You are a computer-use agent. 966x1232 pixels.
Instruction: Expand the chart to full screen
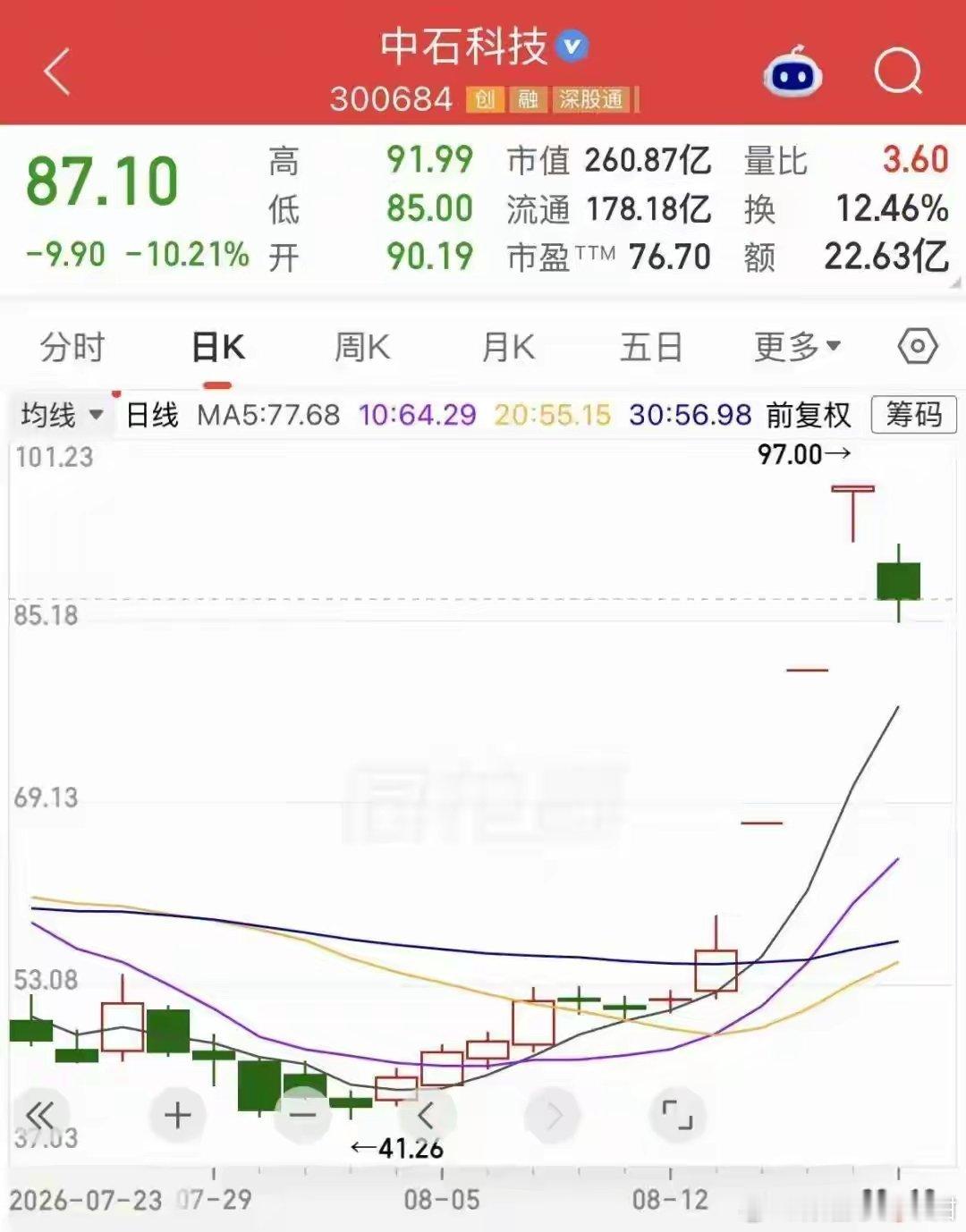point(677,1115)
